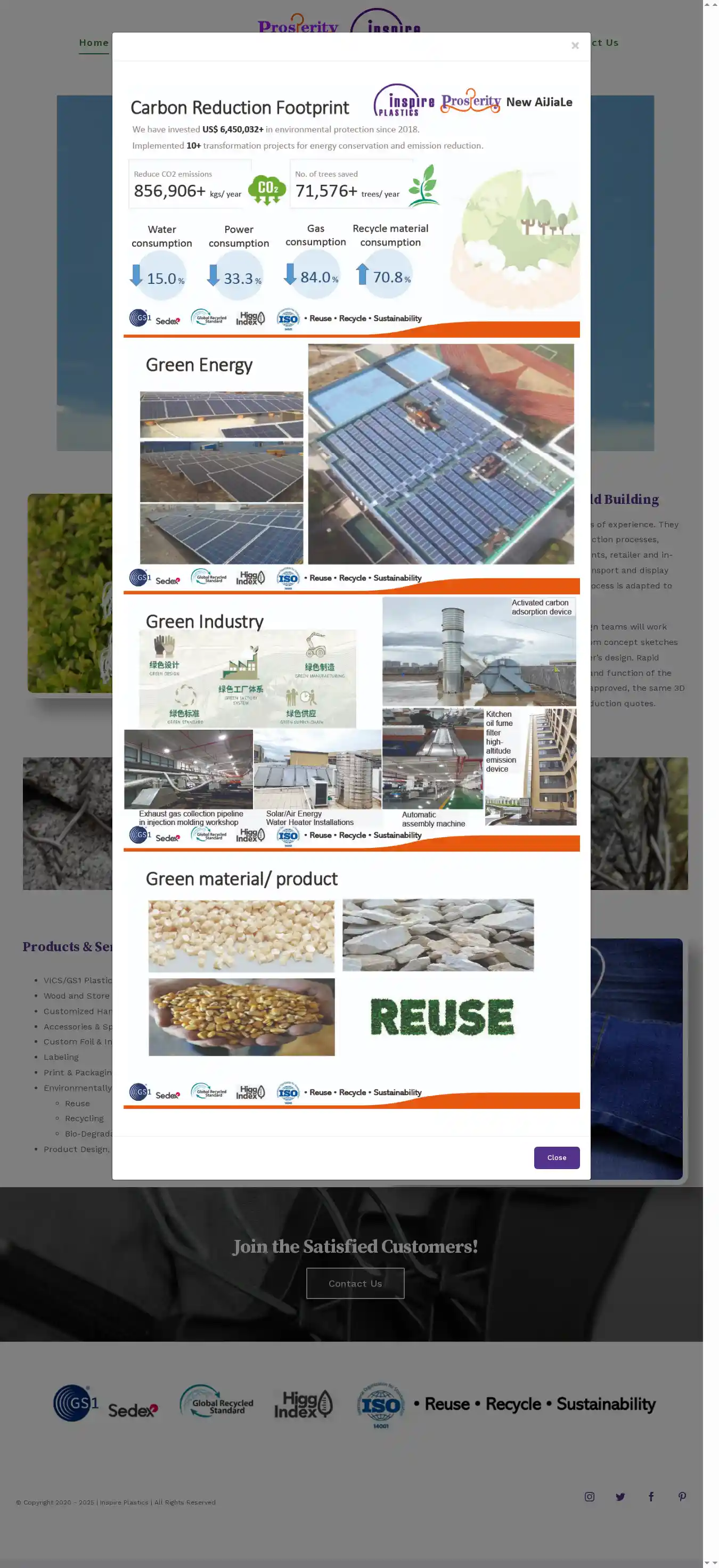Viewport: 719px width, 1568px height.
Task: Open the Contact Us button
Action: (x=355, y=1283)
